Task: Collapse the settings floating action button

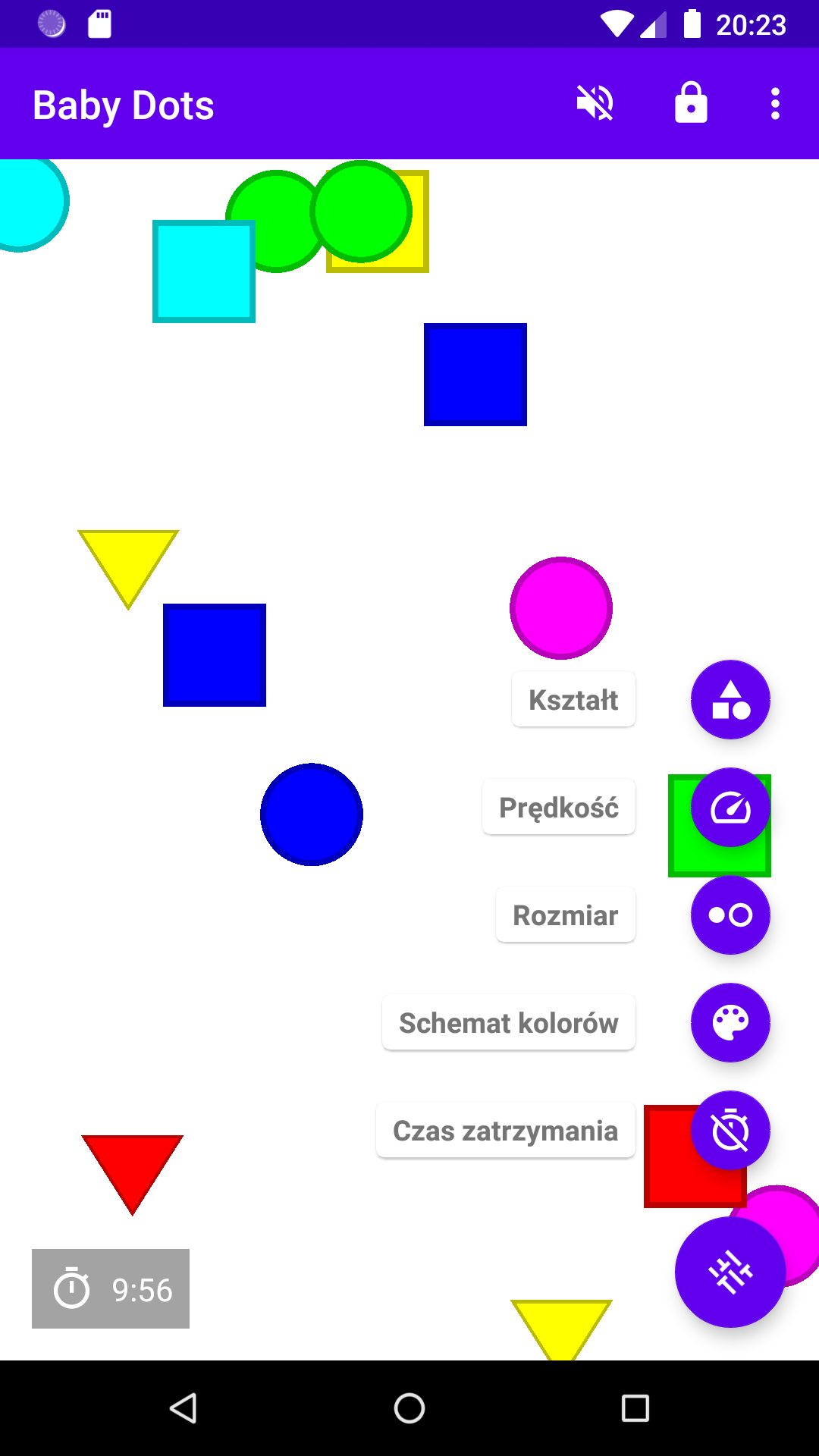Action: point(730,1272)
